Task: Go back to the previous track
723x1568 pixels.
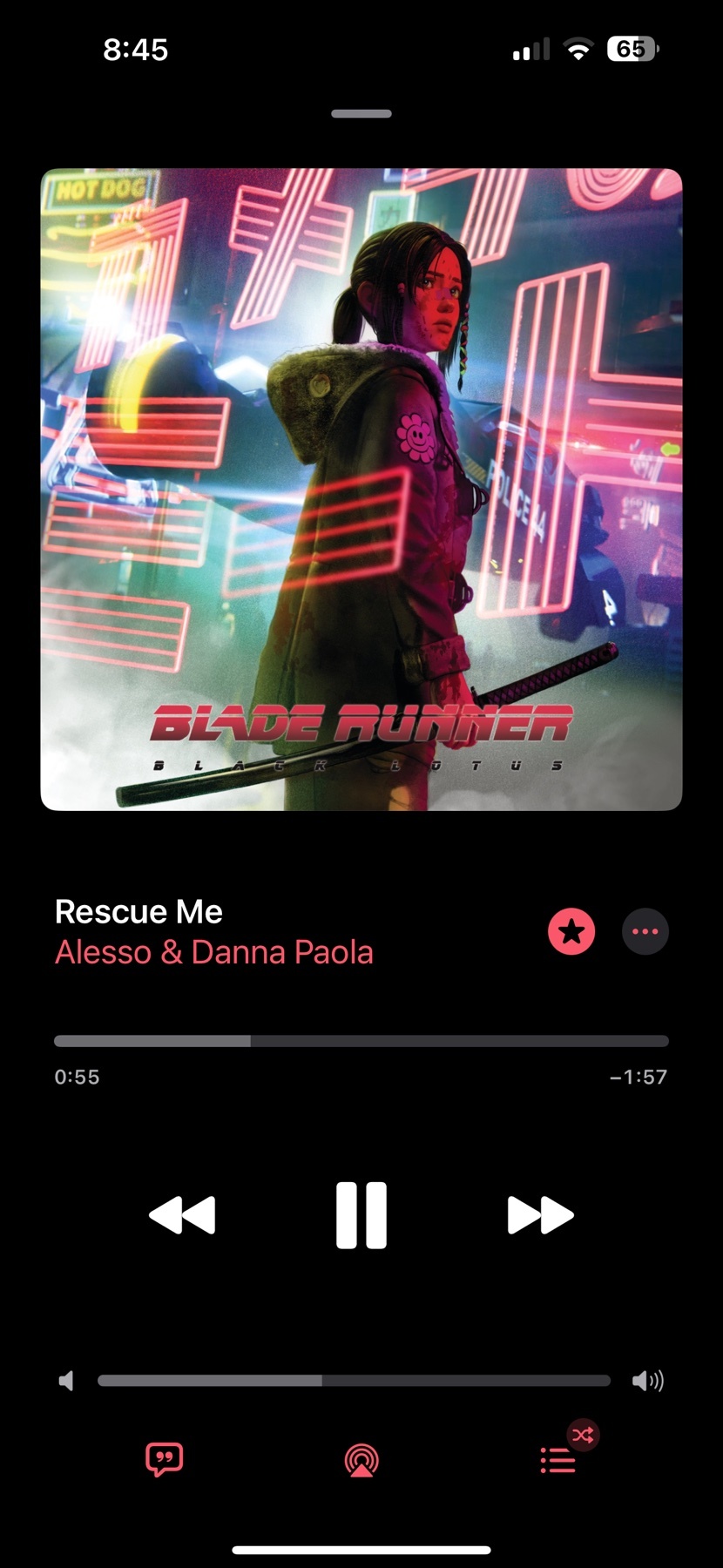Action: point(182,1215)
